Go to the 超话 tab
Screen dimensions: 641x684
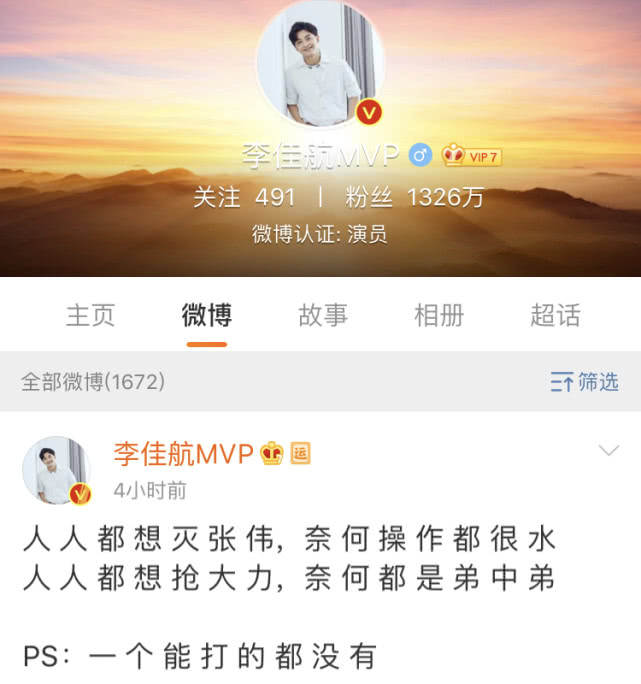(x=554, y=315)
